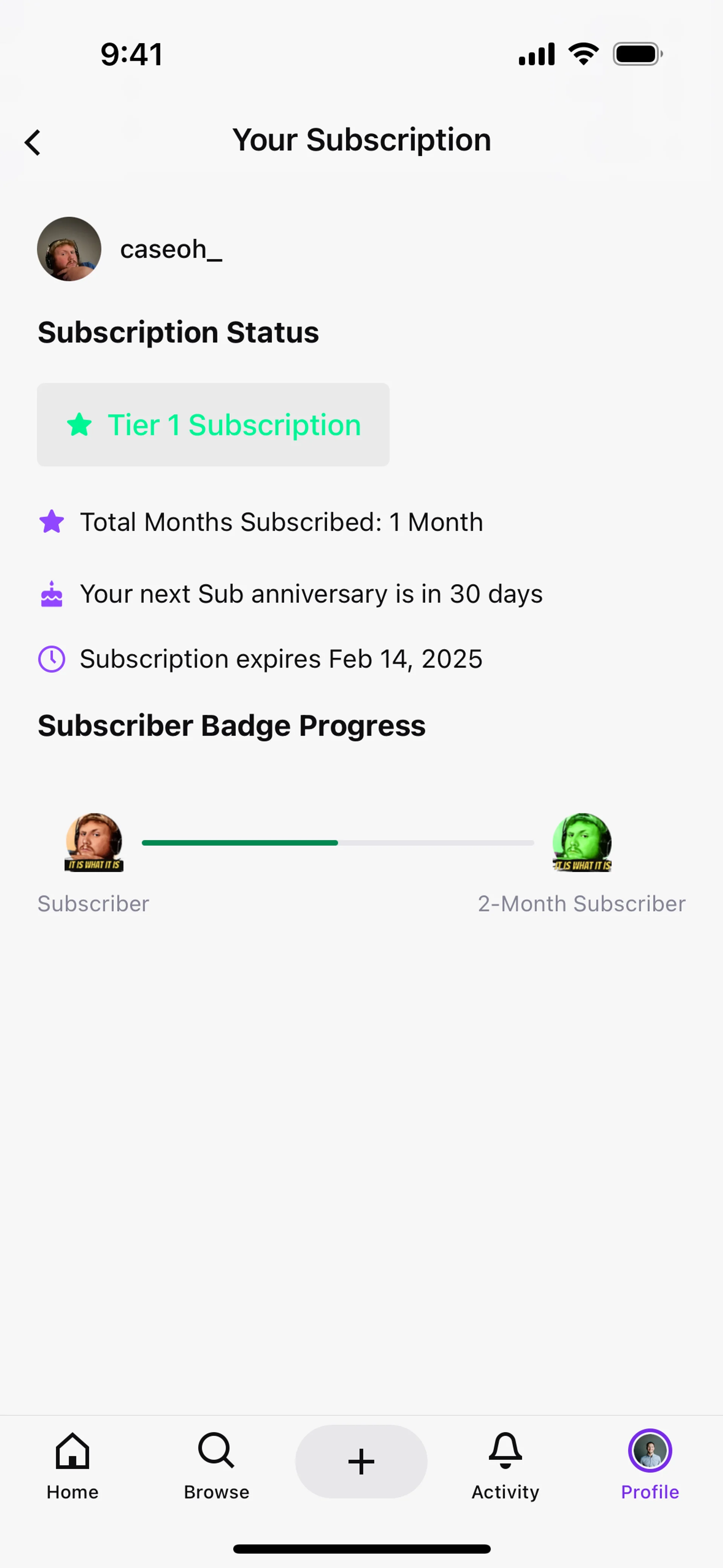The height and width of the screenshot is (1568, 723).
Task: Tap the plus create button
Action: point(361,1461)
